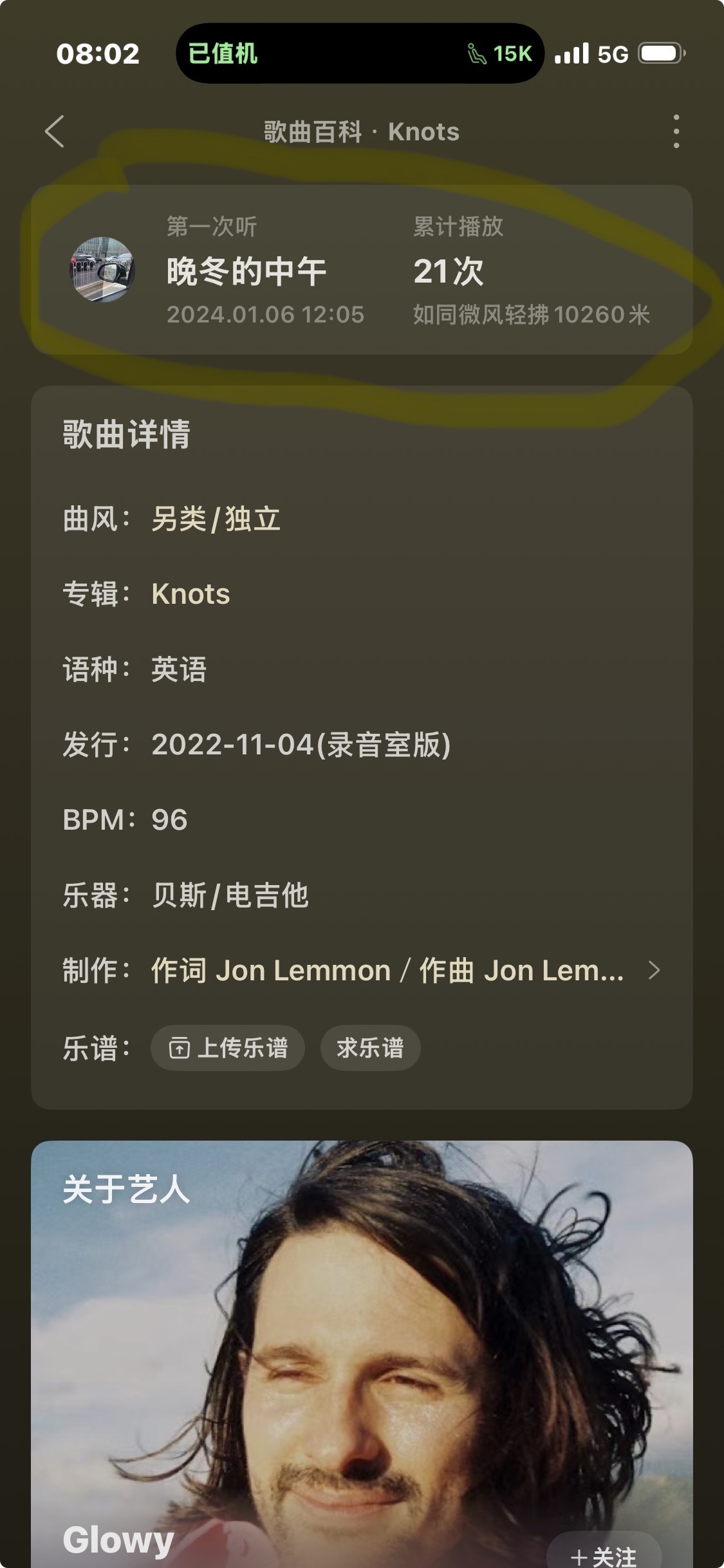This screenshot has height=1568, width=724.
Task: Request sheet music with 求乐谱
Action: tap(370, 1048)
